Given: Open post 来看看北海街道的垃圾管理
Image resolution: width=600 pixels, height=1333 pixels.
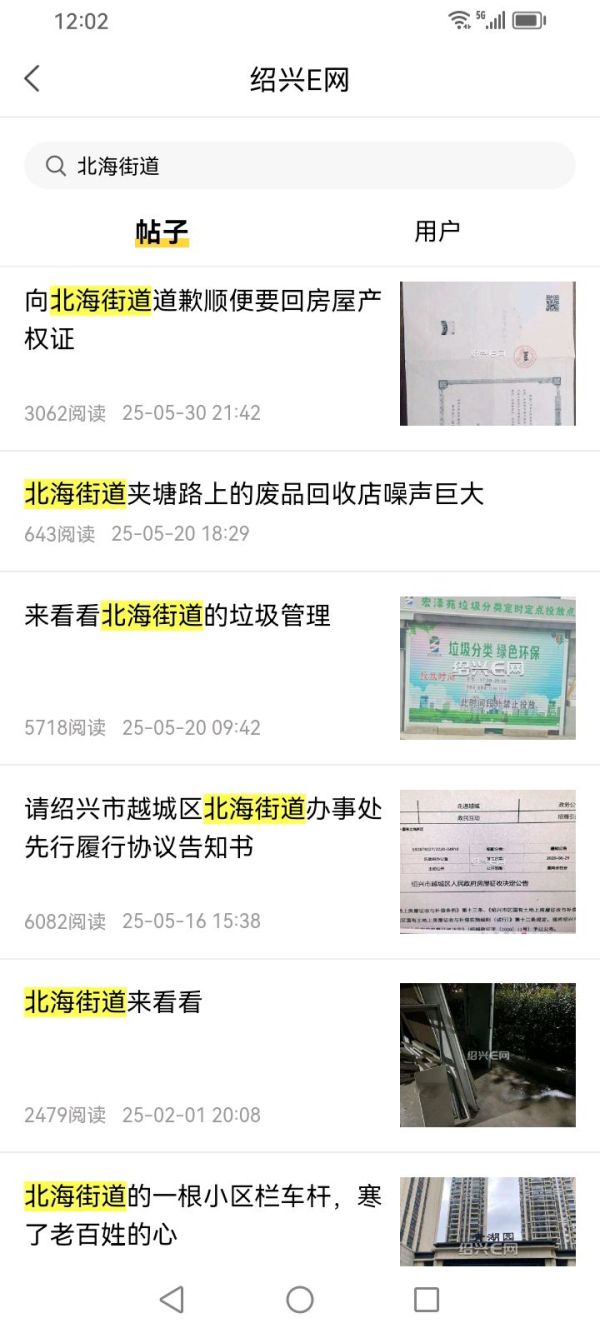Looking at the screenshot, I should click(178, 616).
